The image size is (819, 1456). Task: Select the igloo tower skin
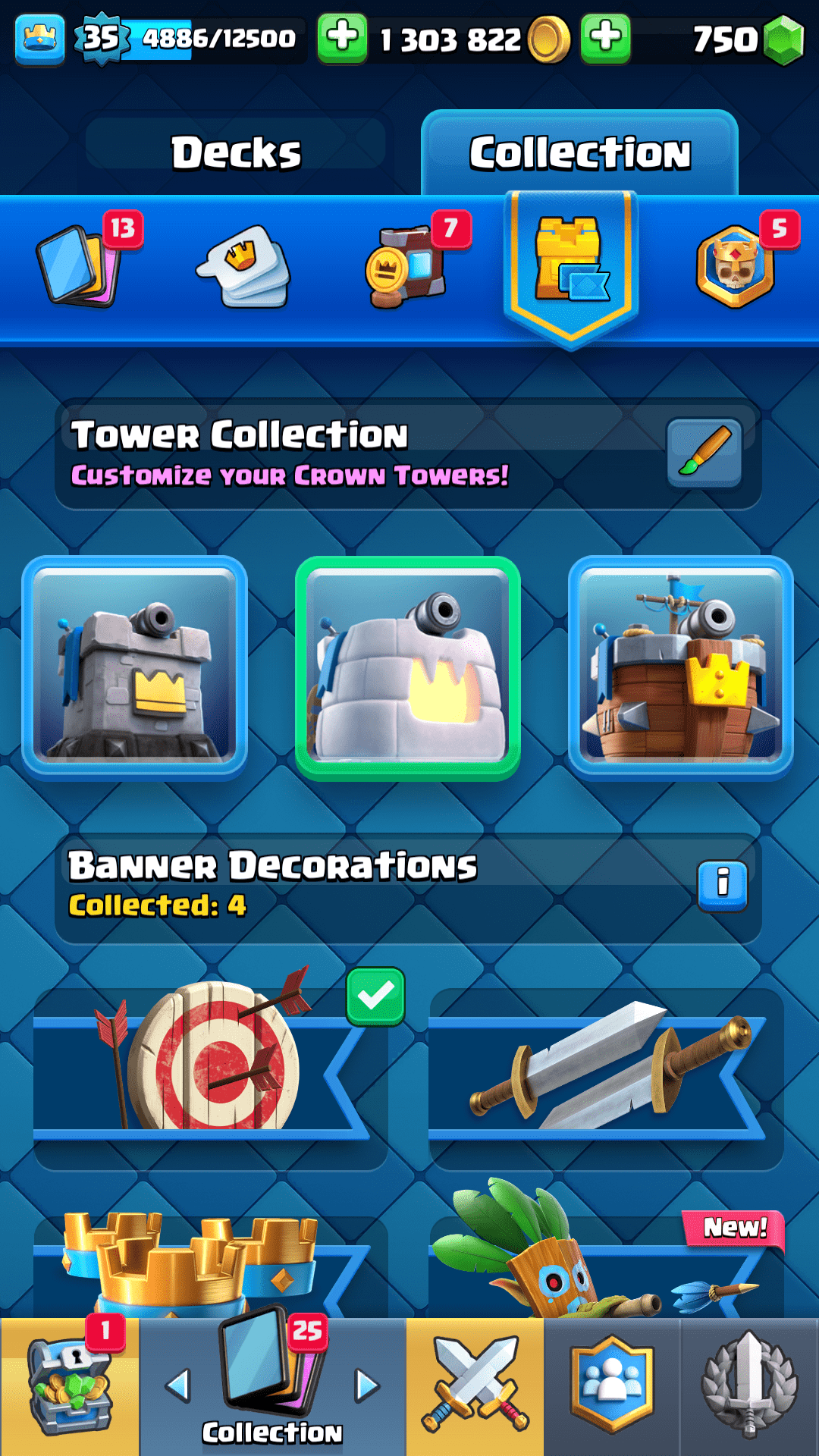click(x=408, y=667)
